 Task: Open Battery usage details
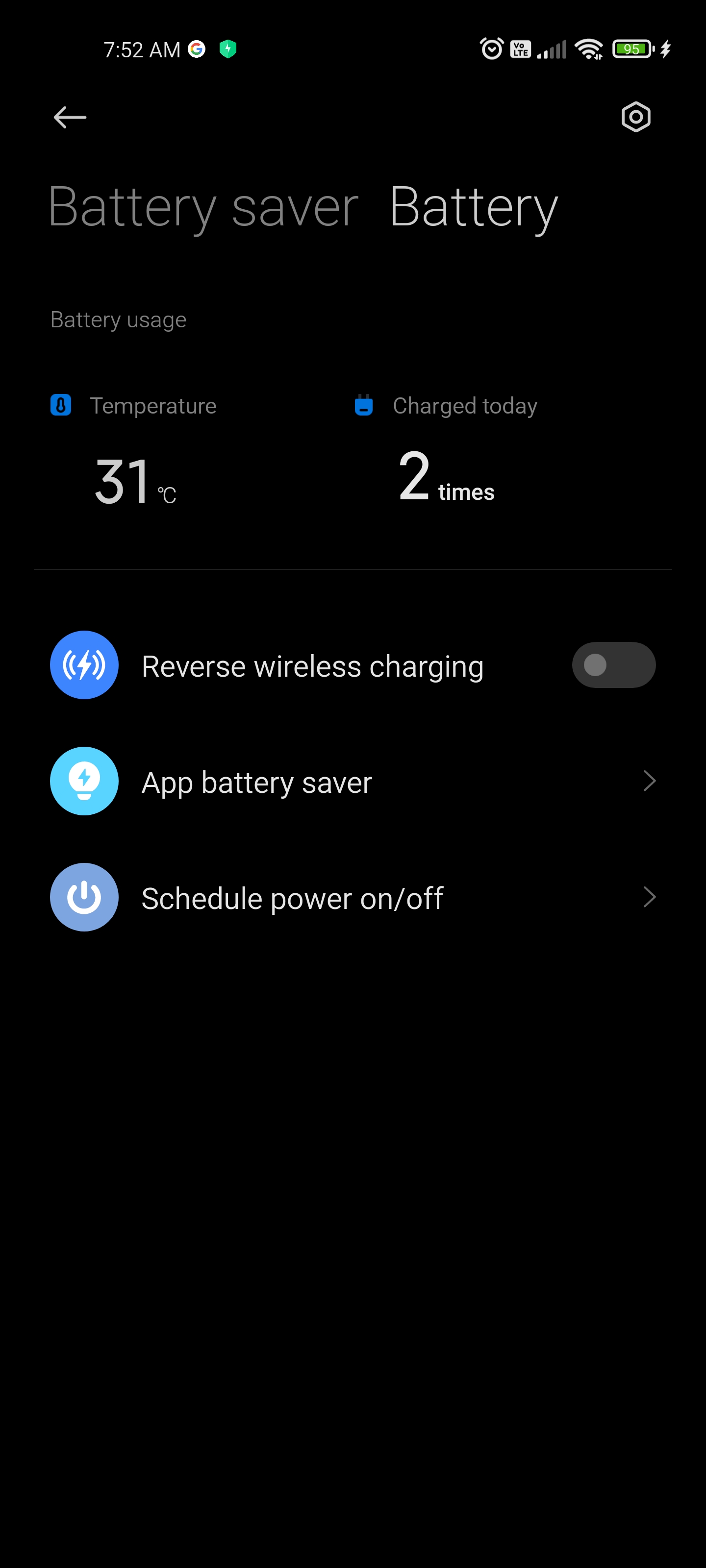pos(118,319)
